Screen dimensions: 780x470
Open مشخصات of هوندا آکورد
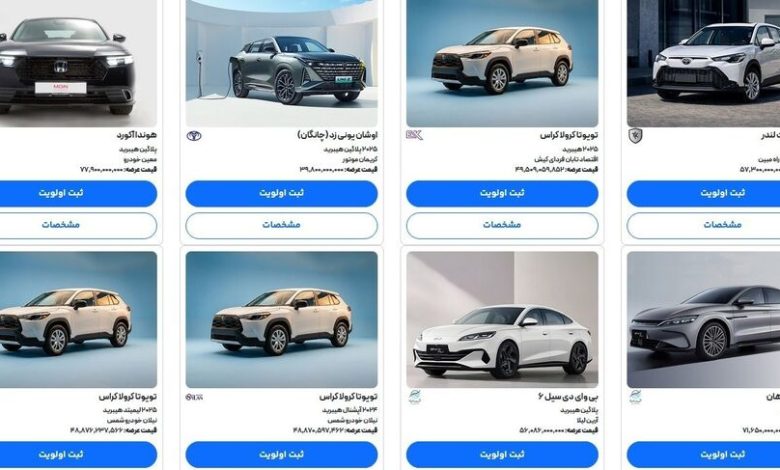78,225
